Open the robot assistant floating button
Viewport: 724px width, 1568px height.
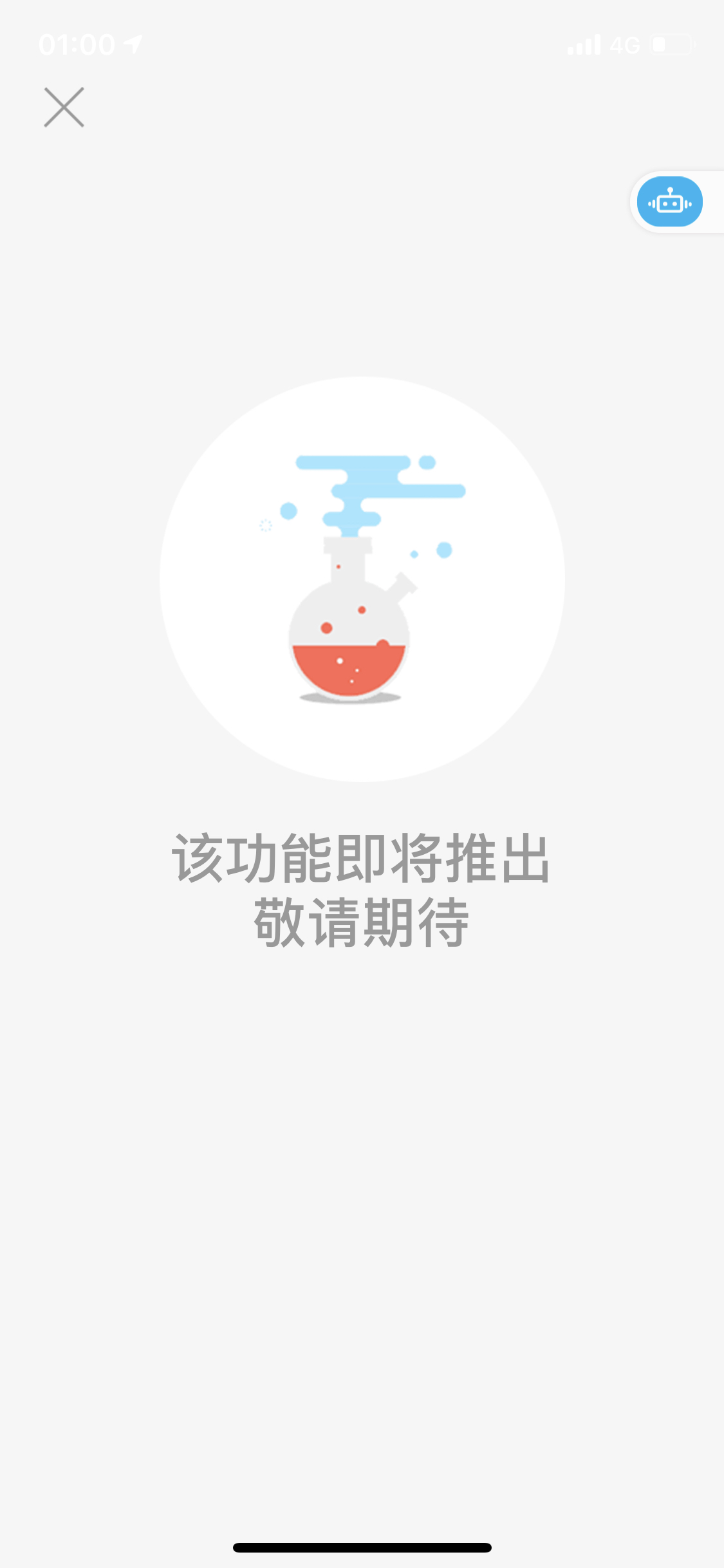(x=669, y=202)
